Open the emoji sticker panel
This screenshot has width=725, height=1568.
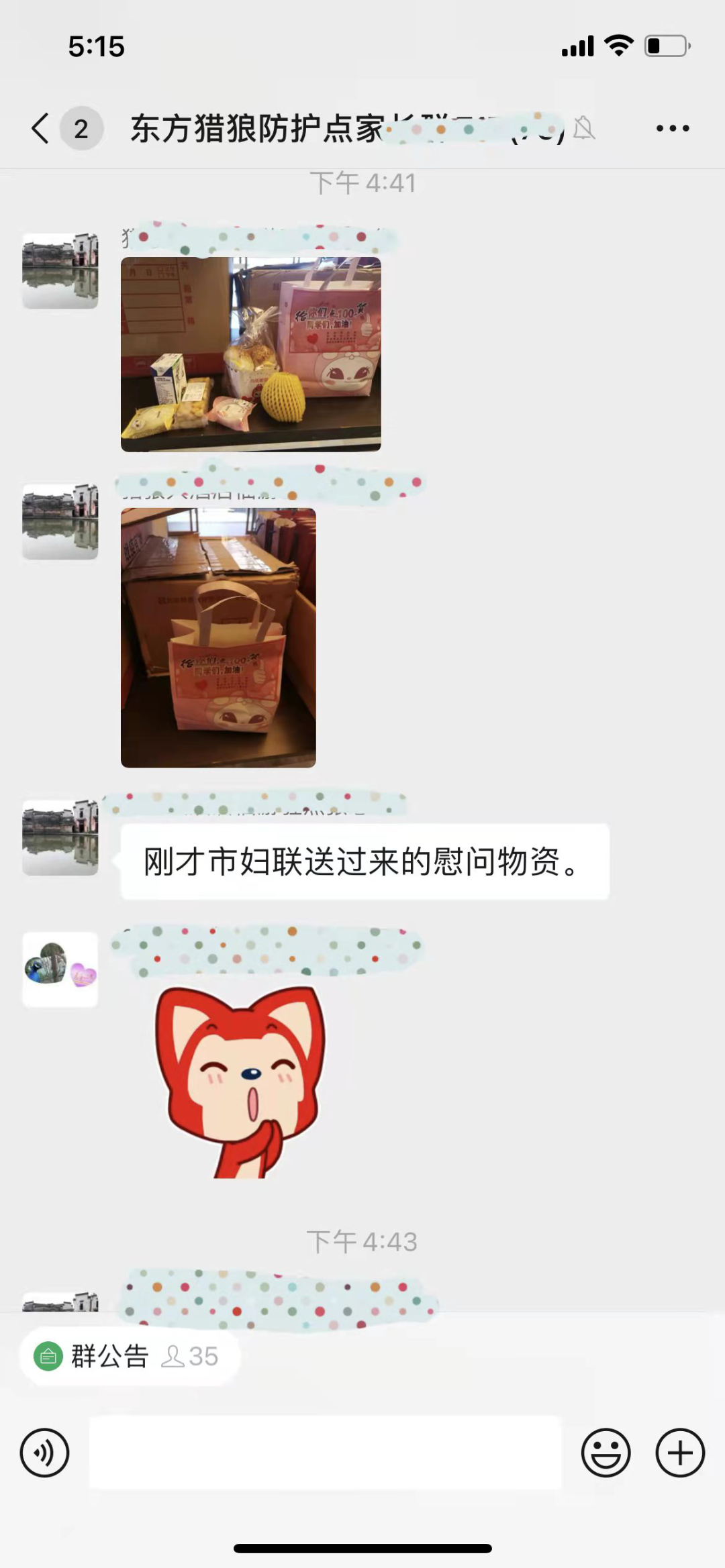[606, 1453]
